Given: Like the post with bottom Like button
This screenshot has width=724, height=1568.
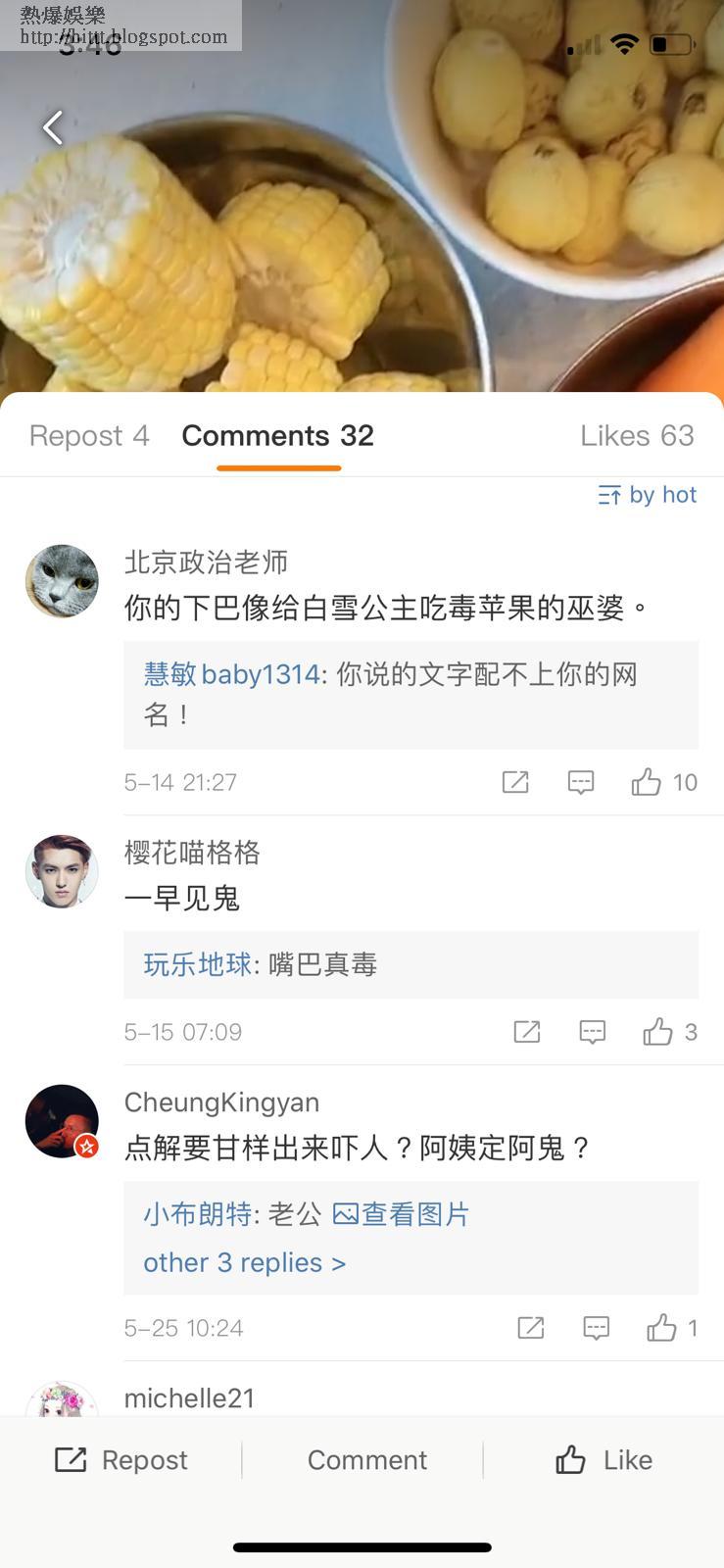Looking at the screenshot, I should [x=603, y=1460].
